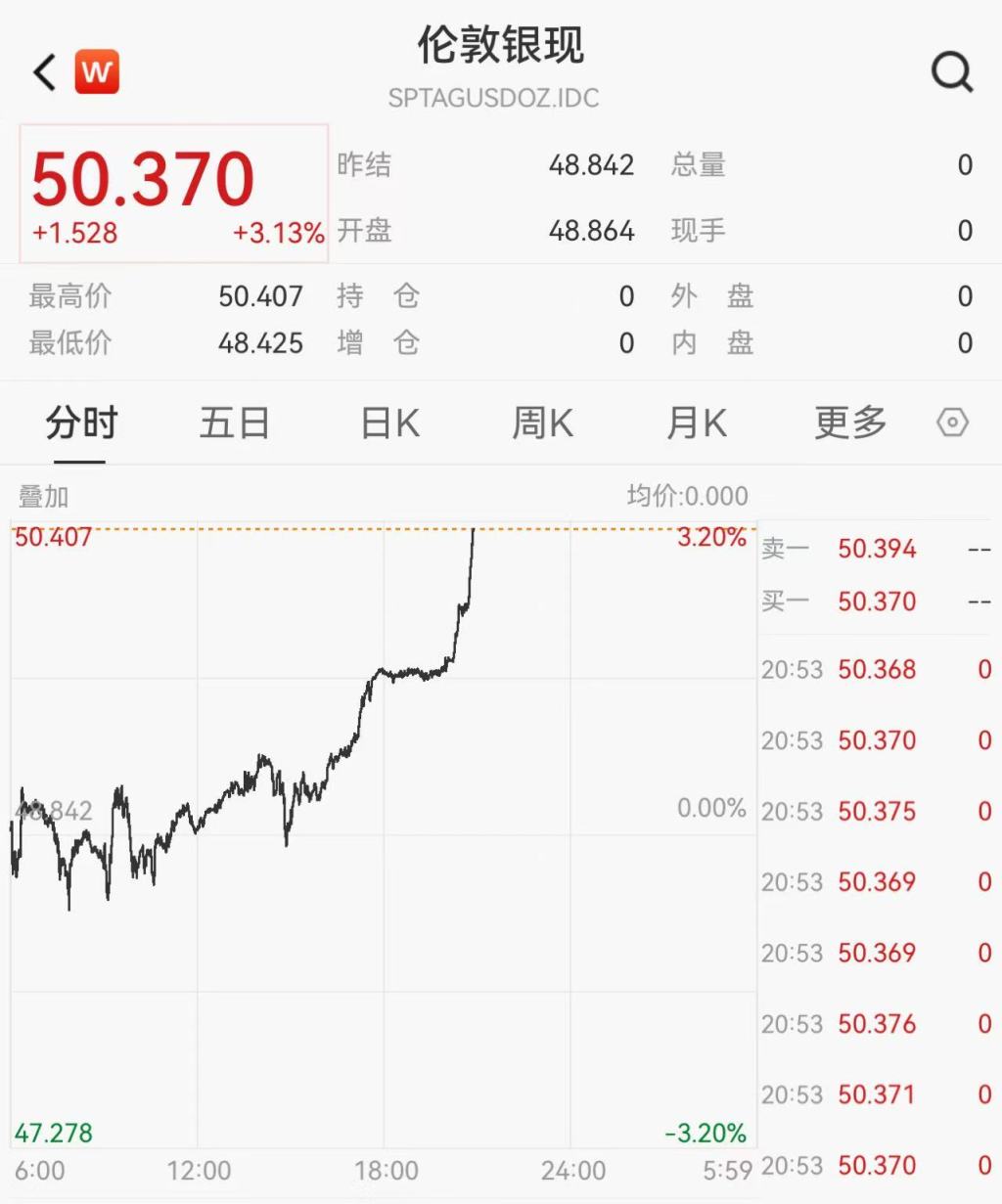Switch to the 日K daily candlestick tab

click(387, 424)
